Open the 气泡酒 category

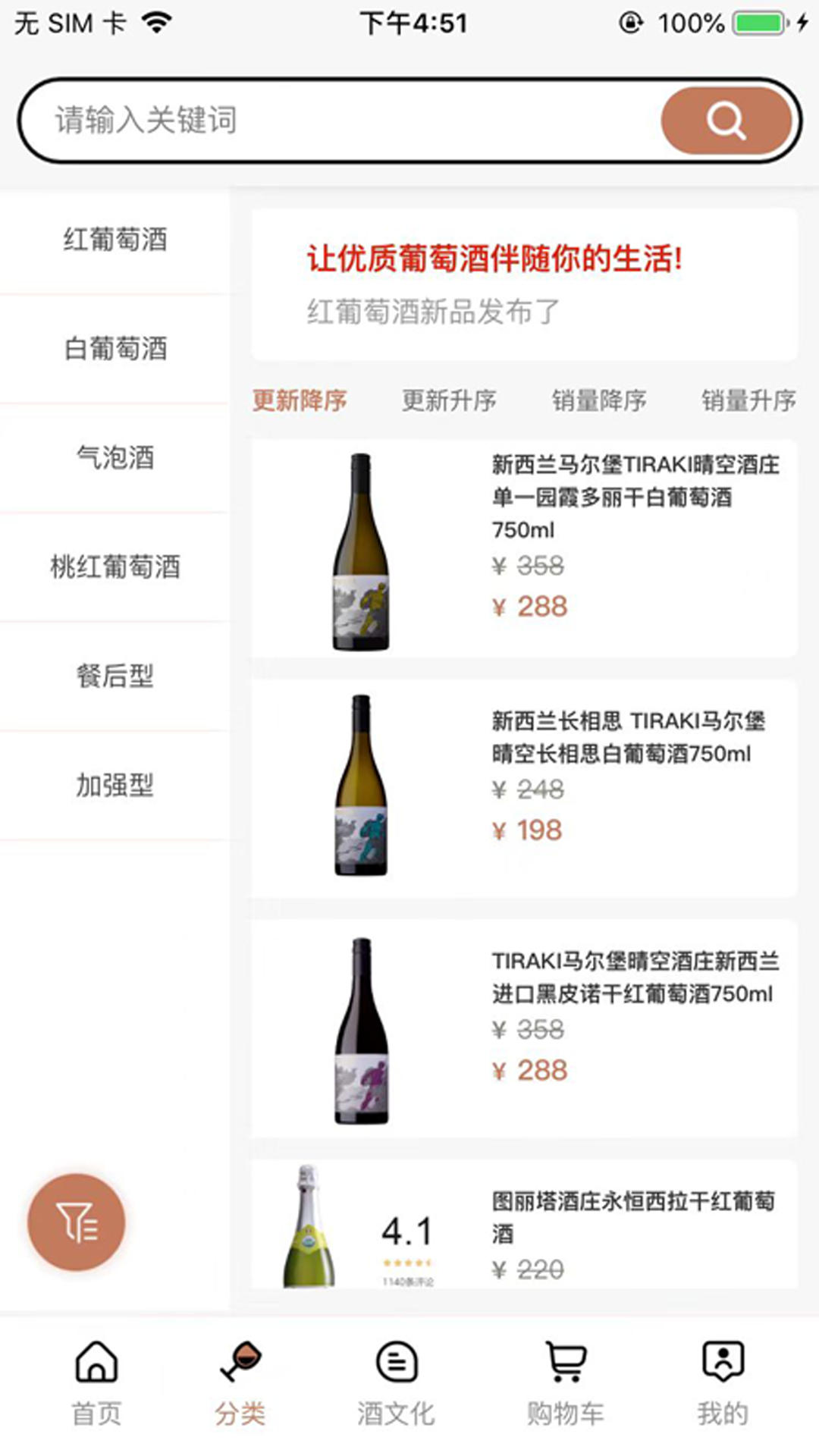(115, 458)
